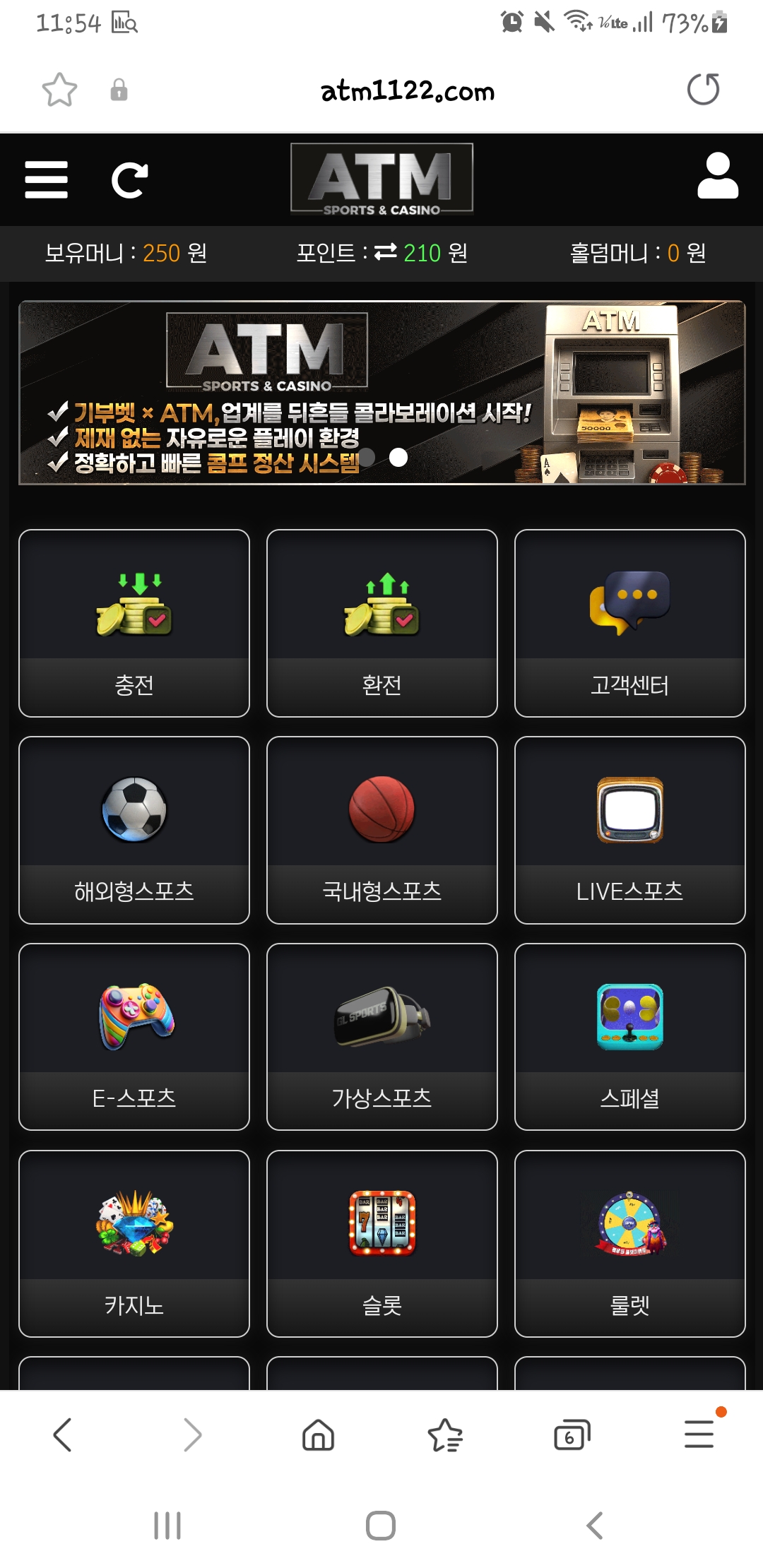Screen dimensions: 763x1568
Task: Open the 스페셜 tile
Action: point(629,1036)
